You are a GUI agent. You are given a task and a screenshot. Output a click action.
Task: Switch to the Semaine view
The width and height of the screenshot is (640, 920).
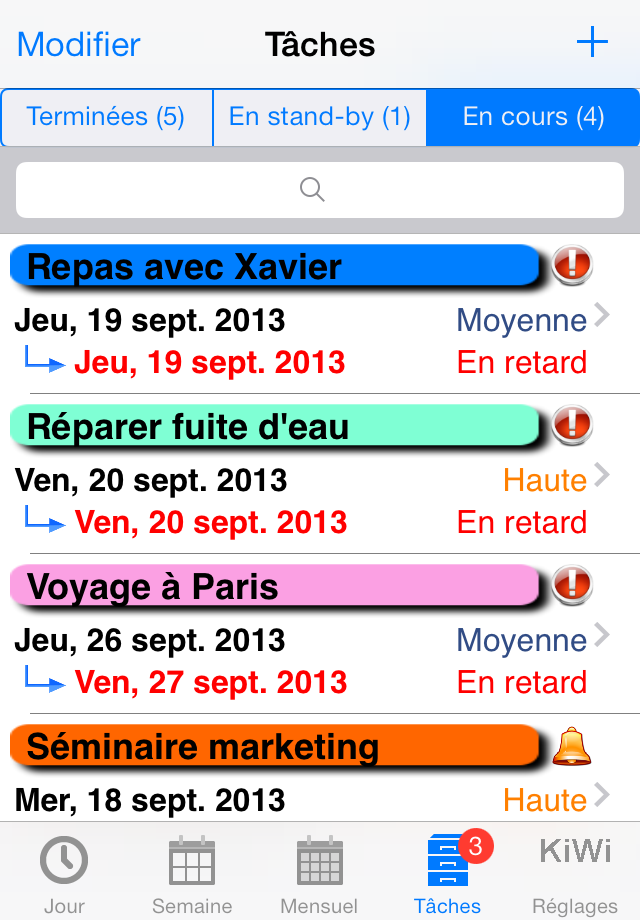192,872
